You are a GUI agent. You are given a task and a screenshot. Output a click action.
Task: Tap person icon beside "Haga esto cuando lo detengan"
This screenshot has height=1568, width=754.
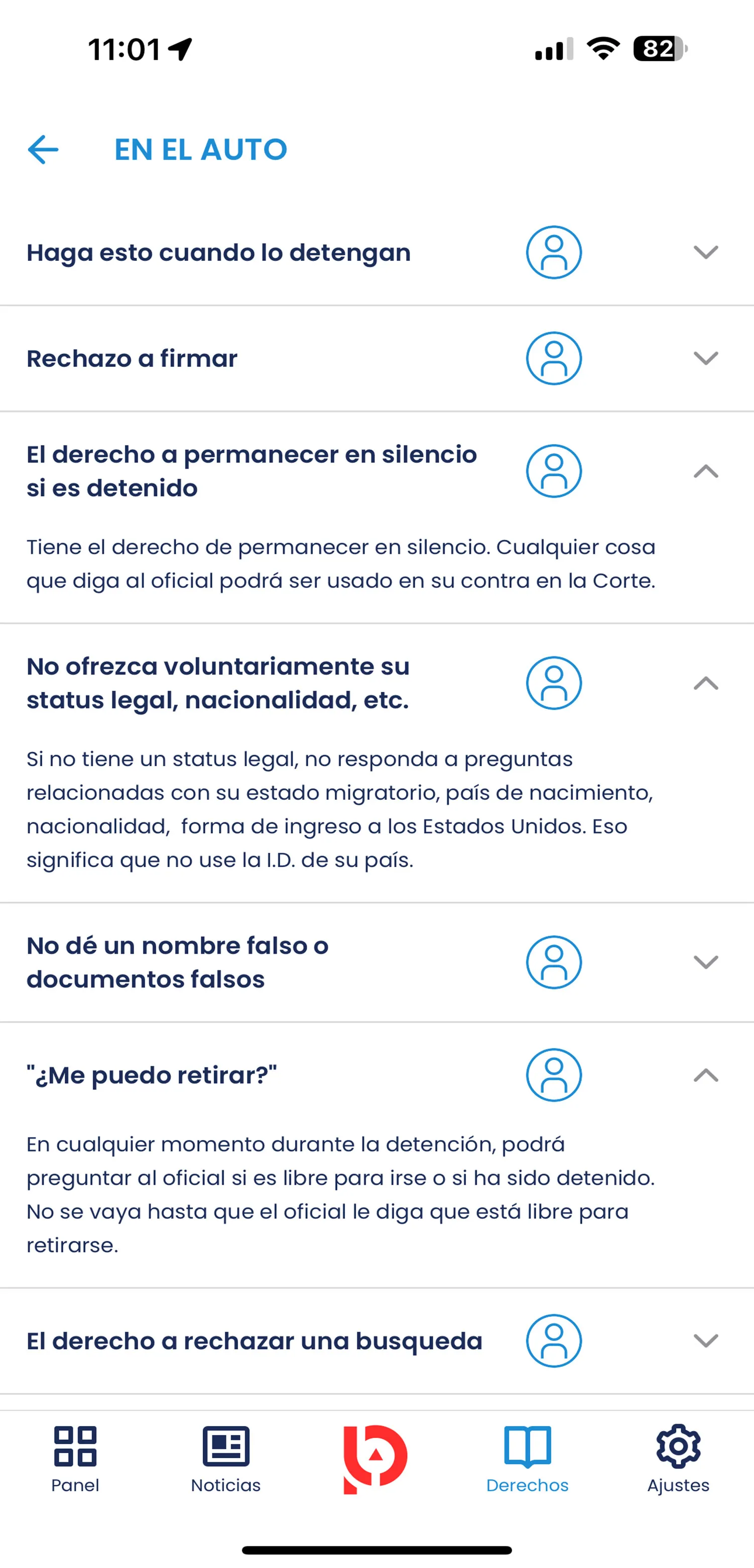[x=554, y=252]
